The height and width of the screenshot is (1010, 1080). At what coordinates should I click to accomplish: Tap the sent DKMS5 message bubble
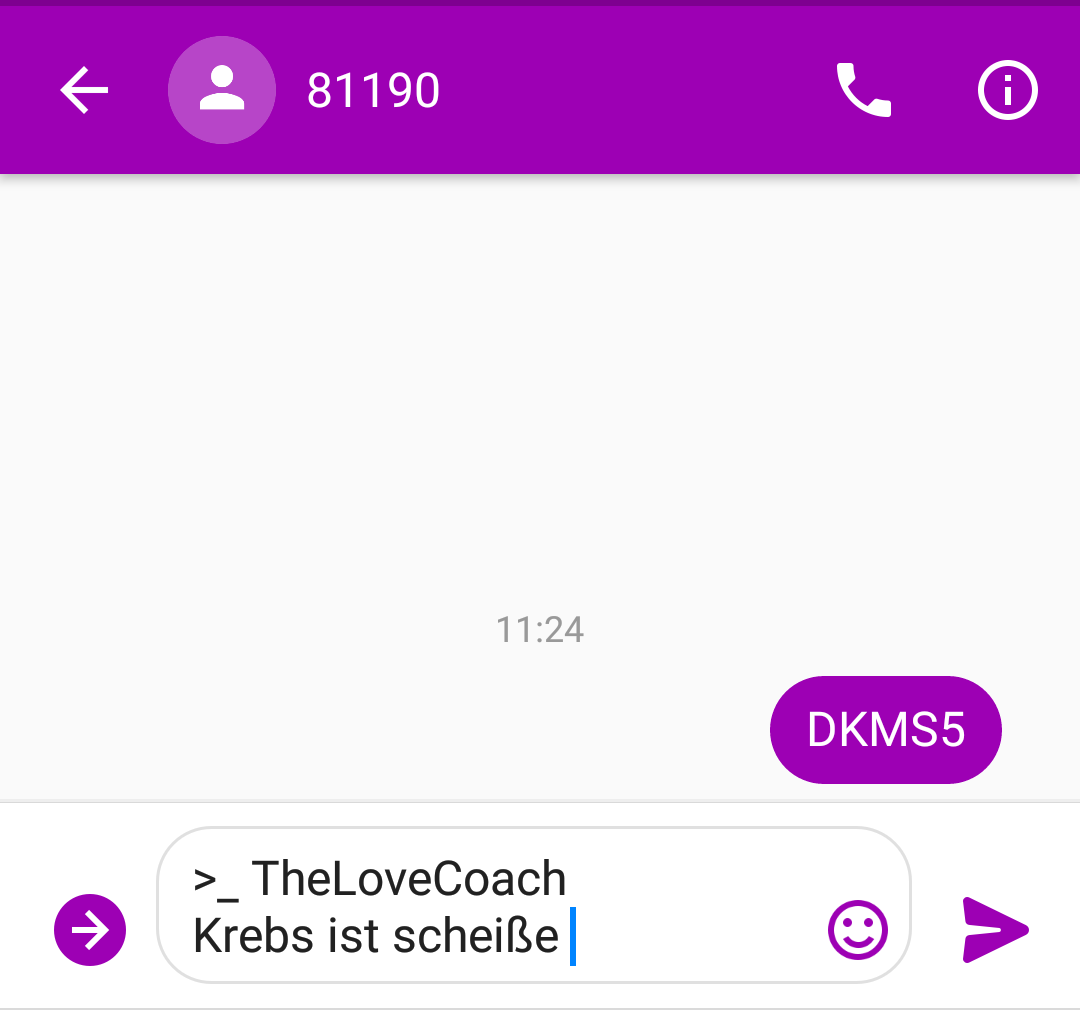tap(886, 730)
